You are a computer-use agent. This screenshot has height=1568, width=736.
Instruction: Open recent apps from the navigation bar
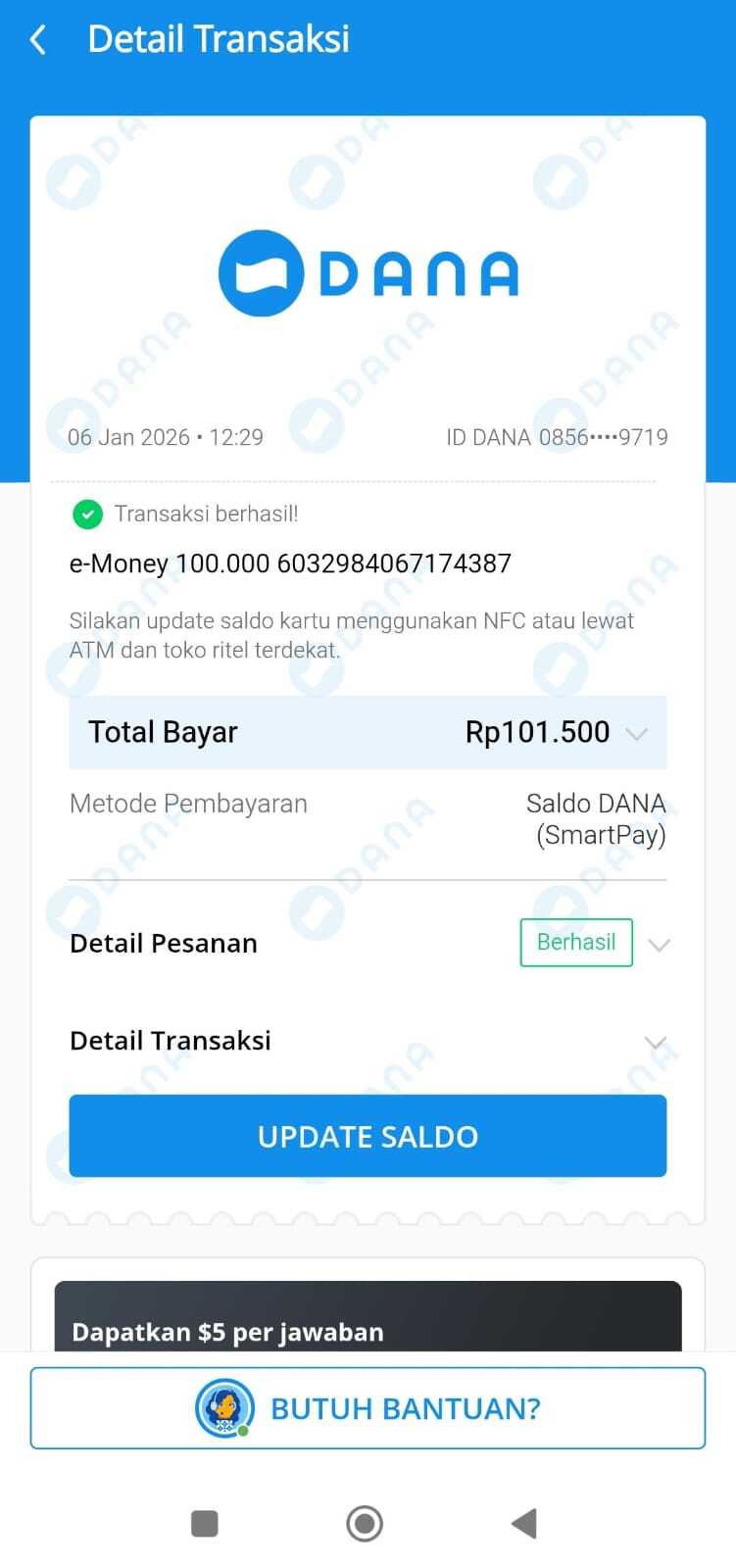(x=204, y=1524)
